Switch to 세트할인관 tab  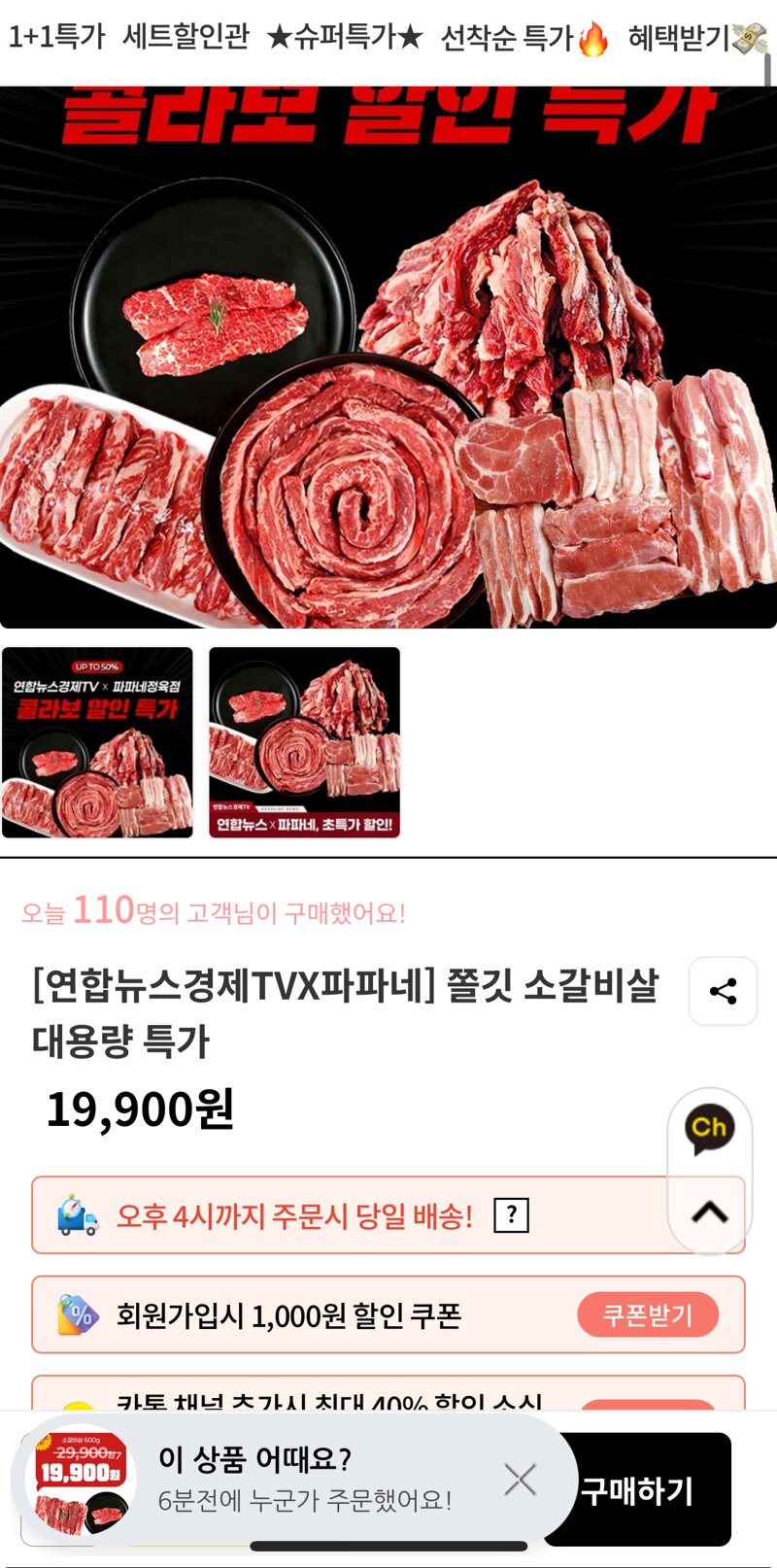coord(186,37)
